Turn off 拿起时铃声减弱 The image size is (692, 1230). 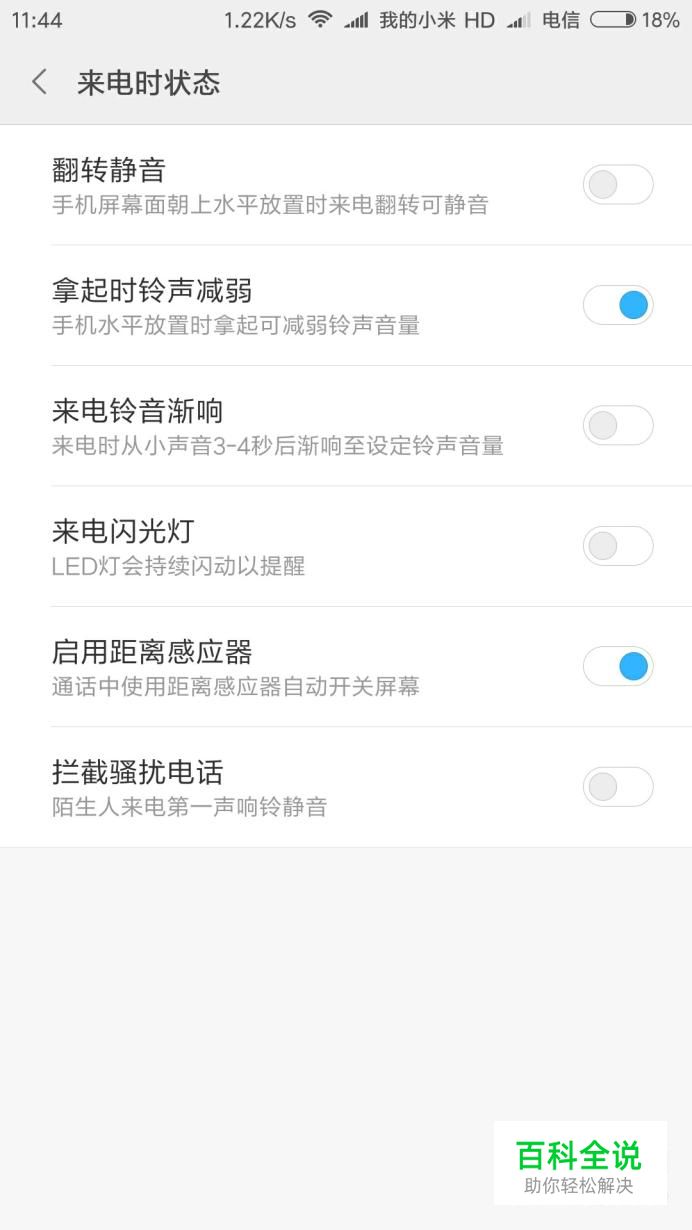[618, 305]
